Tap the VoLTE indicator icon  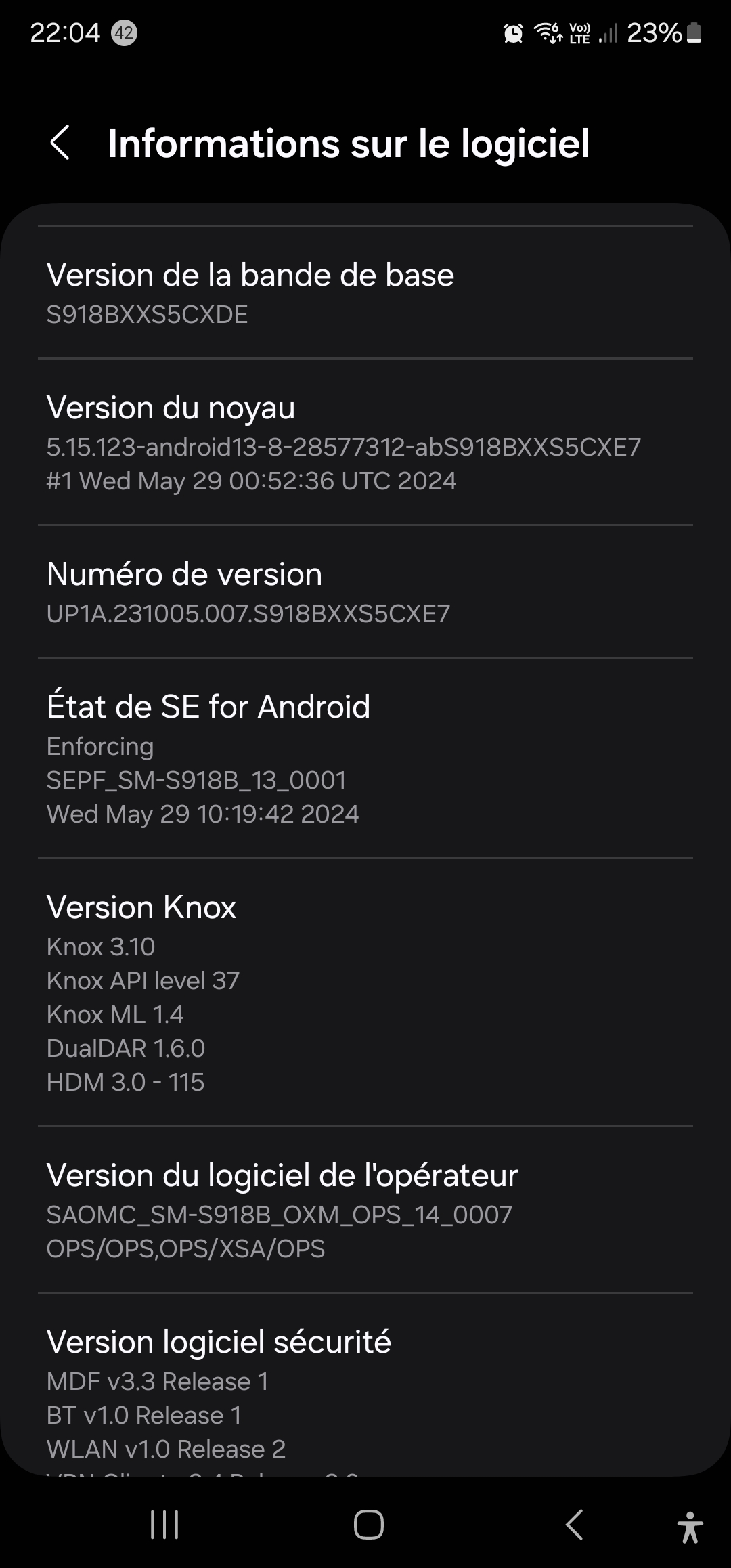point(579,32)
